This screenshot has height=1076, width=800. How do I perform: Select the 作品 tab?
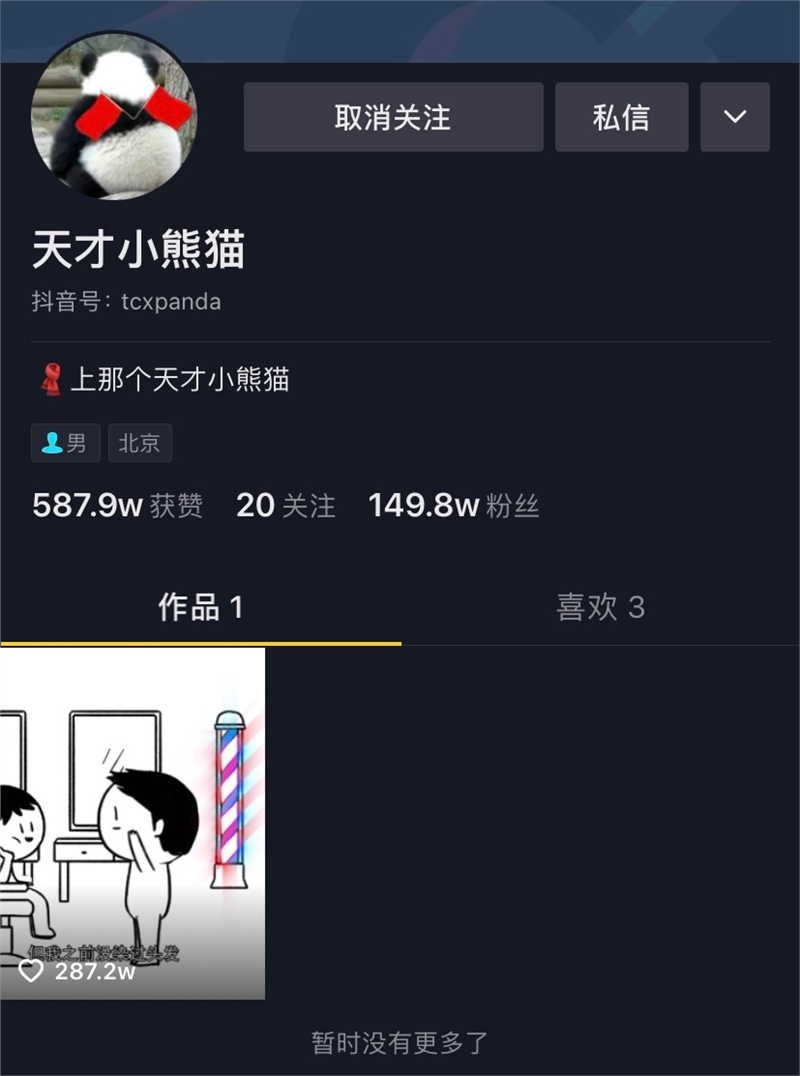pyautogui.click(x=199, y=607)
